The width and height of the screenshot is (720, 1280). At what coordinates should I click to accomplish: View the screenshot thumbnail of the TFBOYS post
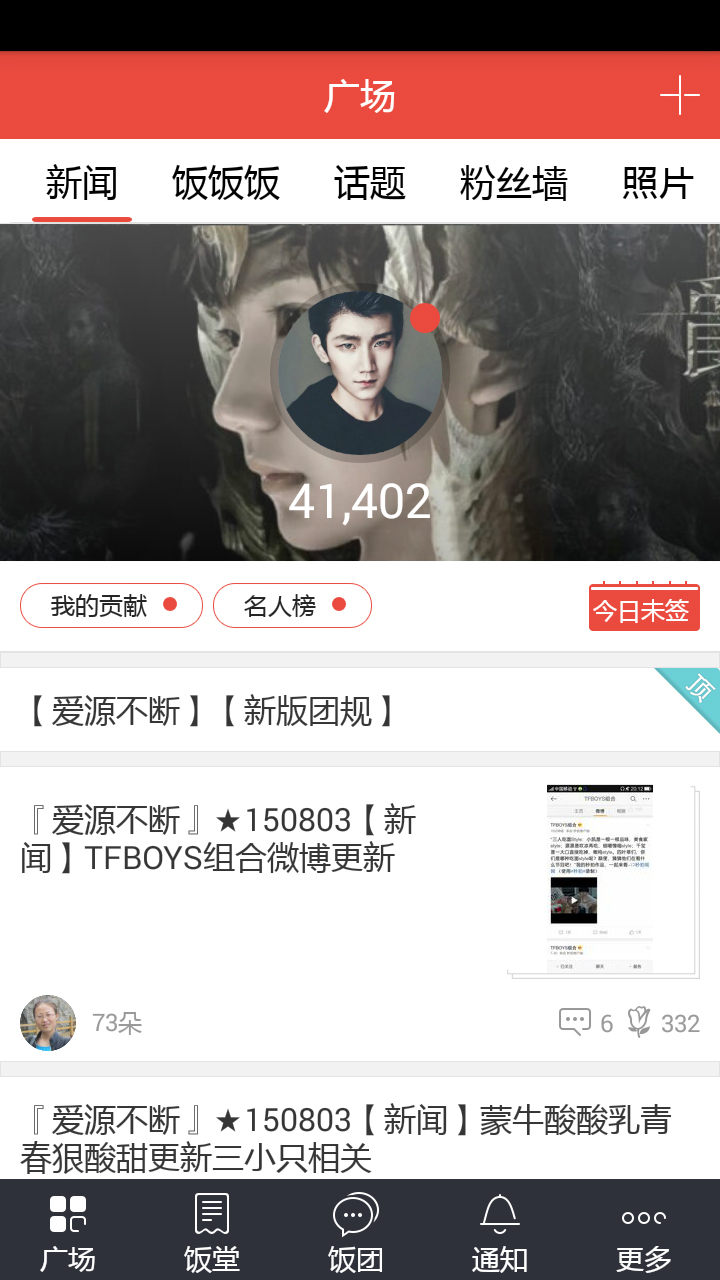click(601, 880)
